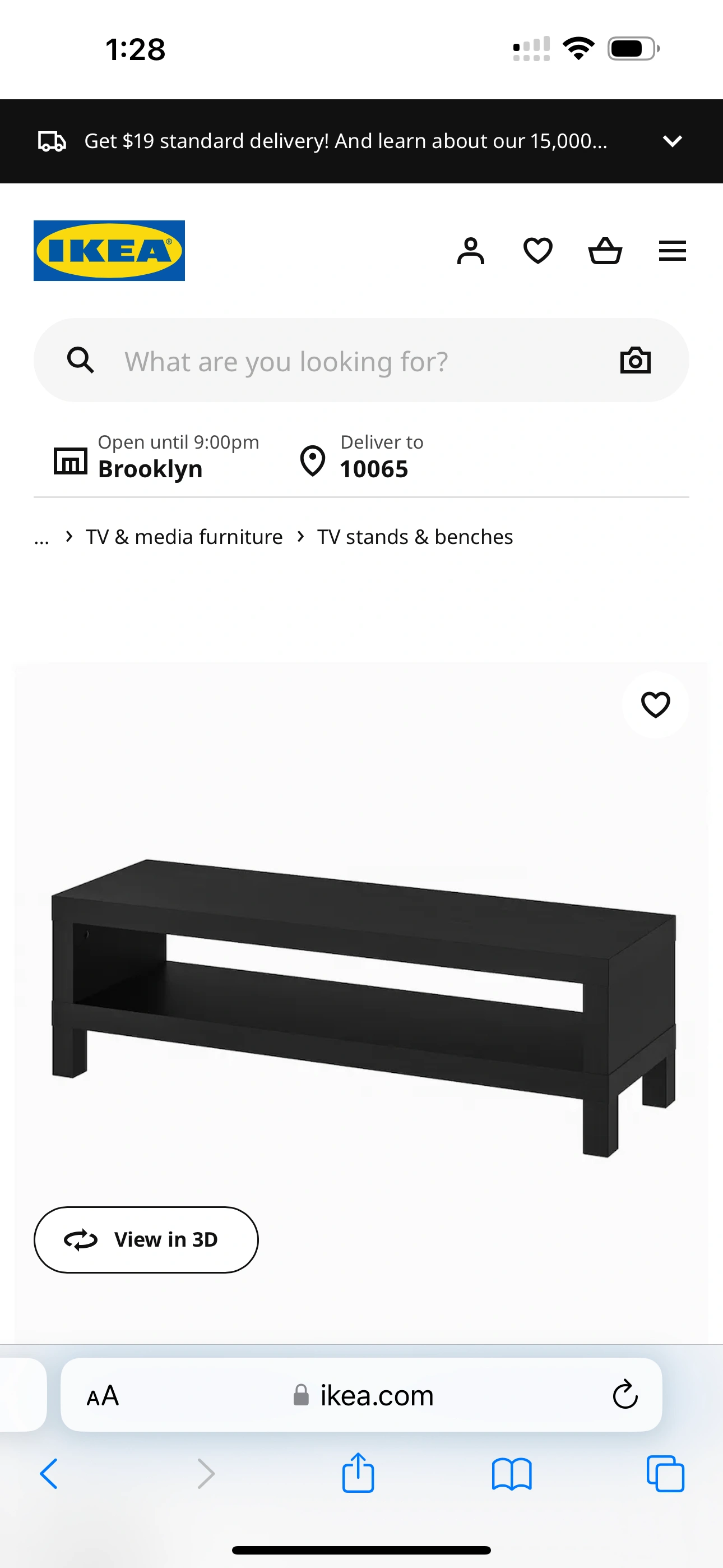Image resolution: width=723 pixels, height=1568 pixels.
Task: Open the Brooklyn store details
Action: pyautogui.click(x=157, y=457)
